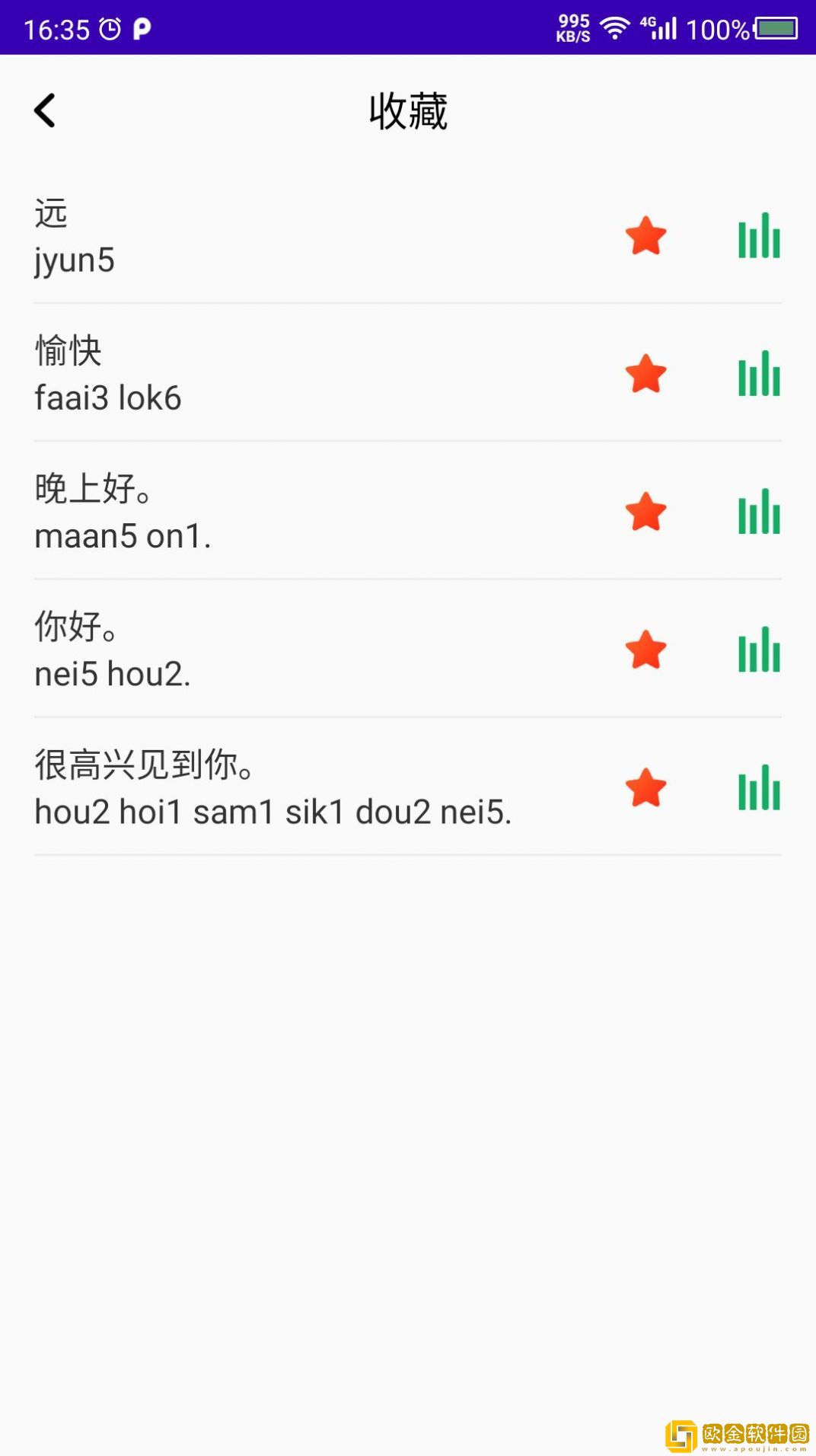This screenshot has height=1456, width=816.
Task: Open the 收藏 favorites title
Action: [408, 110]
